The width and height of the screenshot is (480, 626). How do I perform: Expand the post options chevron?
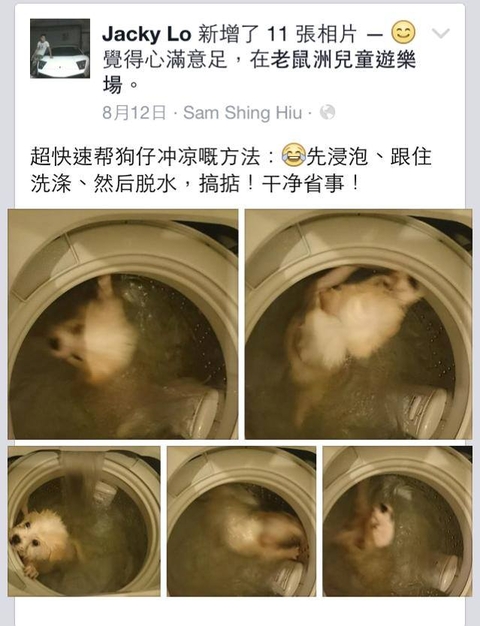coord(441,33)
